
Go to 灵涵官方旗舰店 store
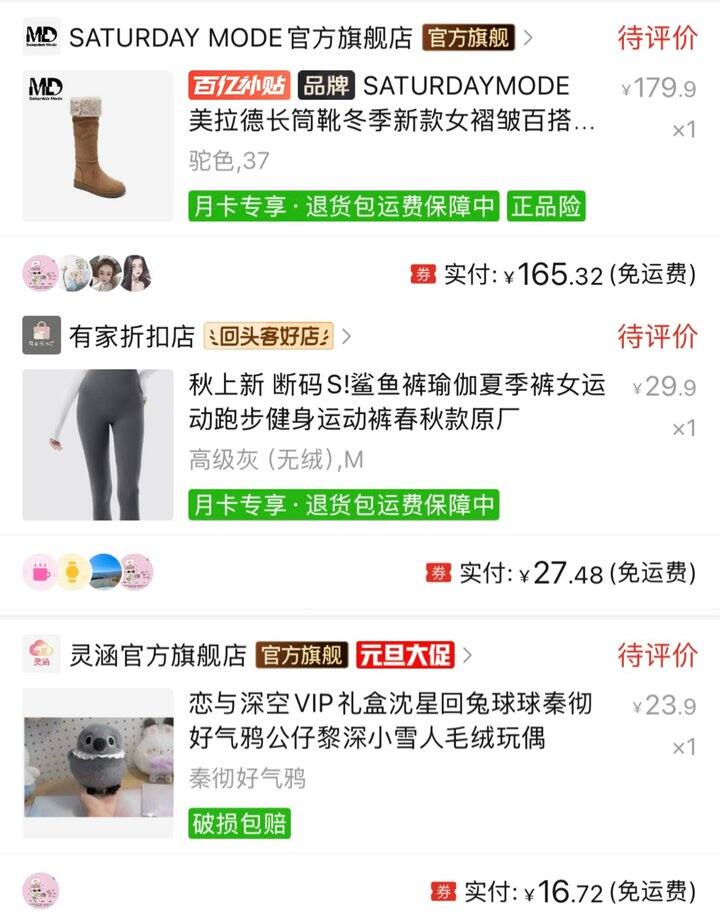[158, 655]
